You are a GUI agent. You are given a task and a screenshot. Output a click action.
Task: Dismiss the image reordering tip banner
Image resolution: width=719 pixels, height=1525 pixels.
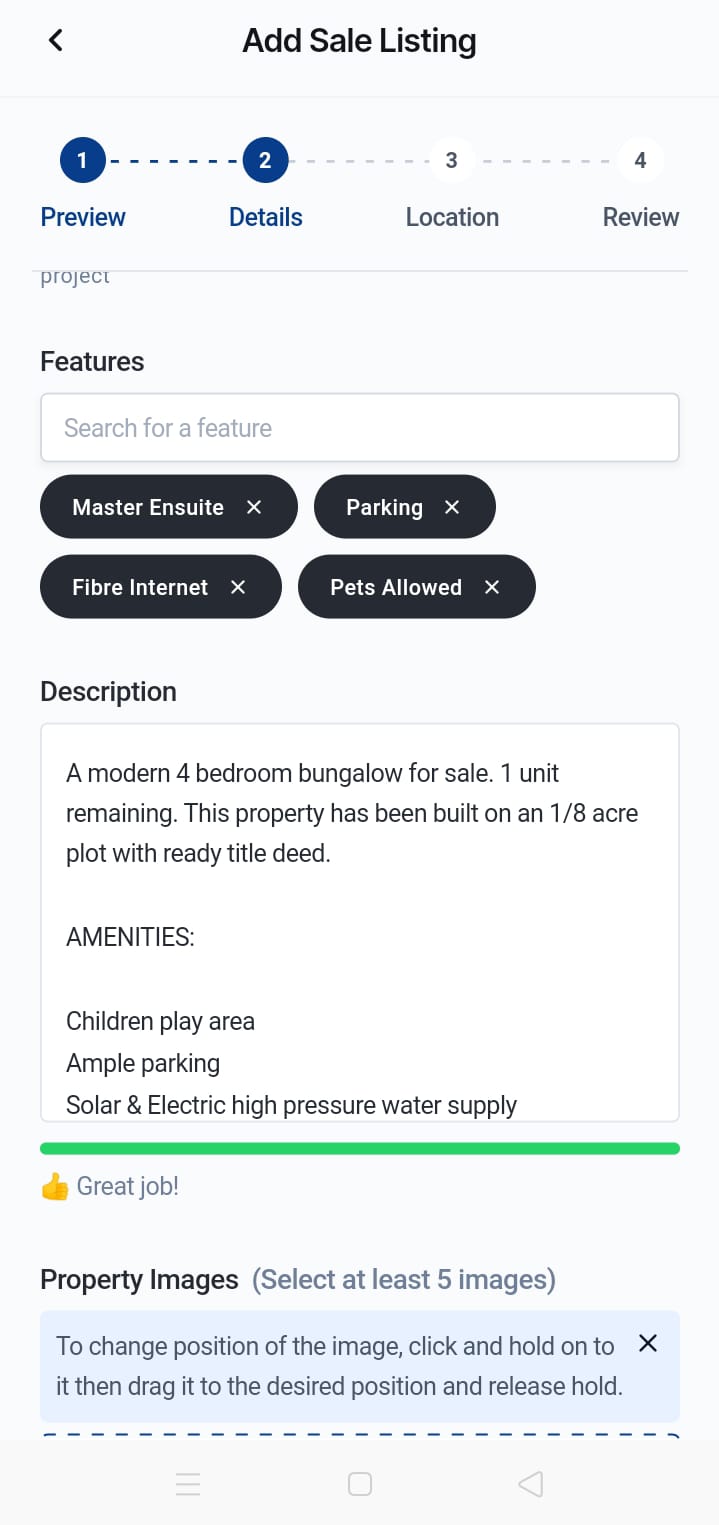648,1343
